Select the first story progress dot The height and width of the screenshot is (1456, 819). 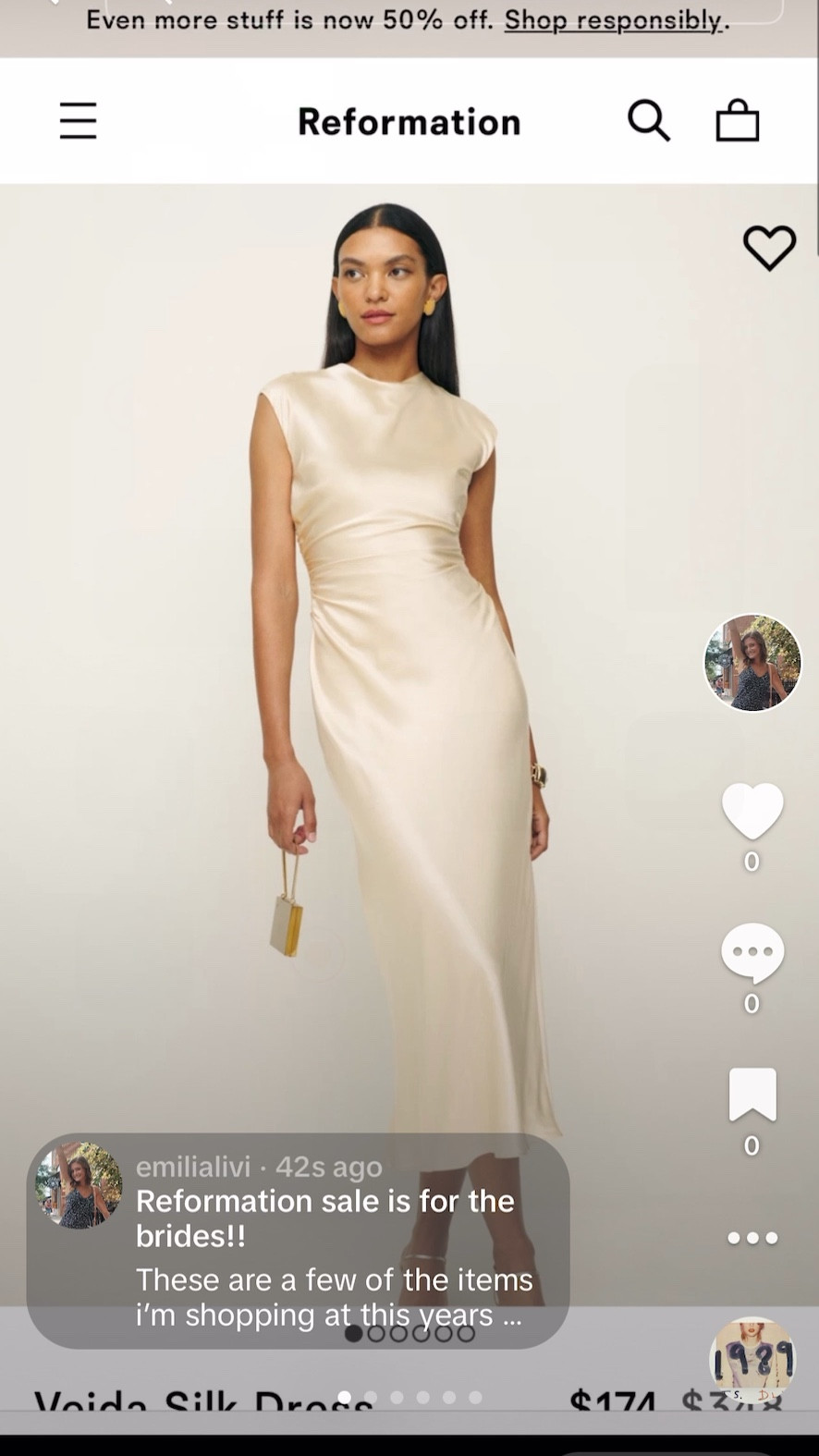tap(354, 1333)
